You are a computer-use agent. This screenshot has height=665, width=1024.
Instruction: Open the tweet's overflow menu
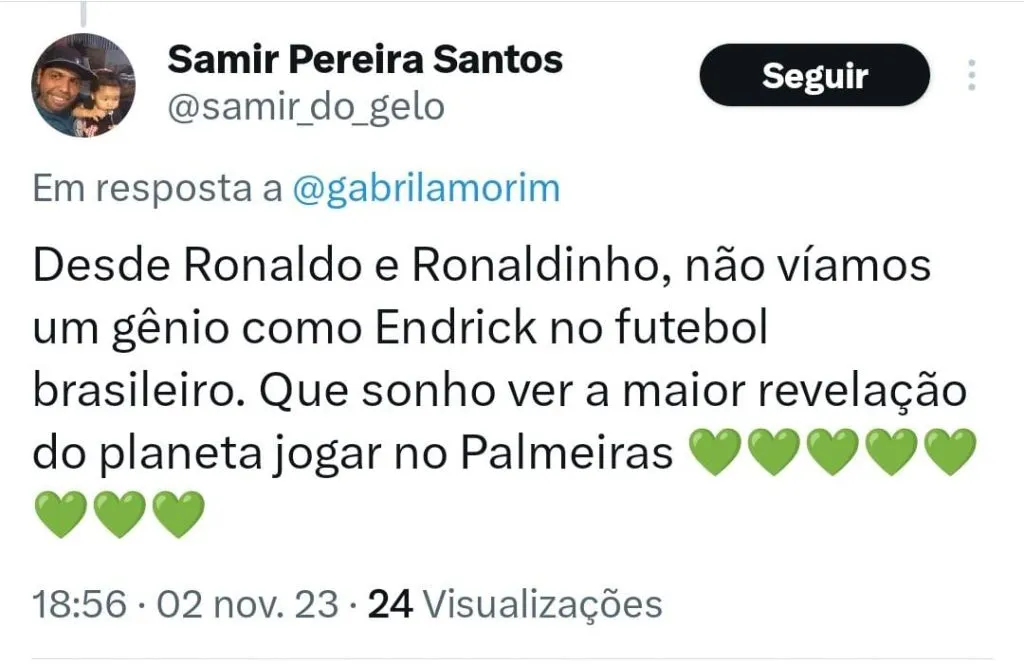point(972,76)
